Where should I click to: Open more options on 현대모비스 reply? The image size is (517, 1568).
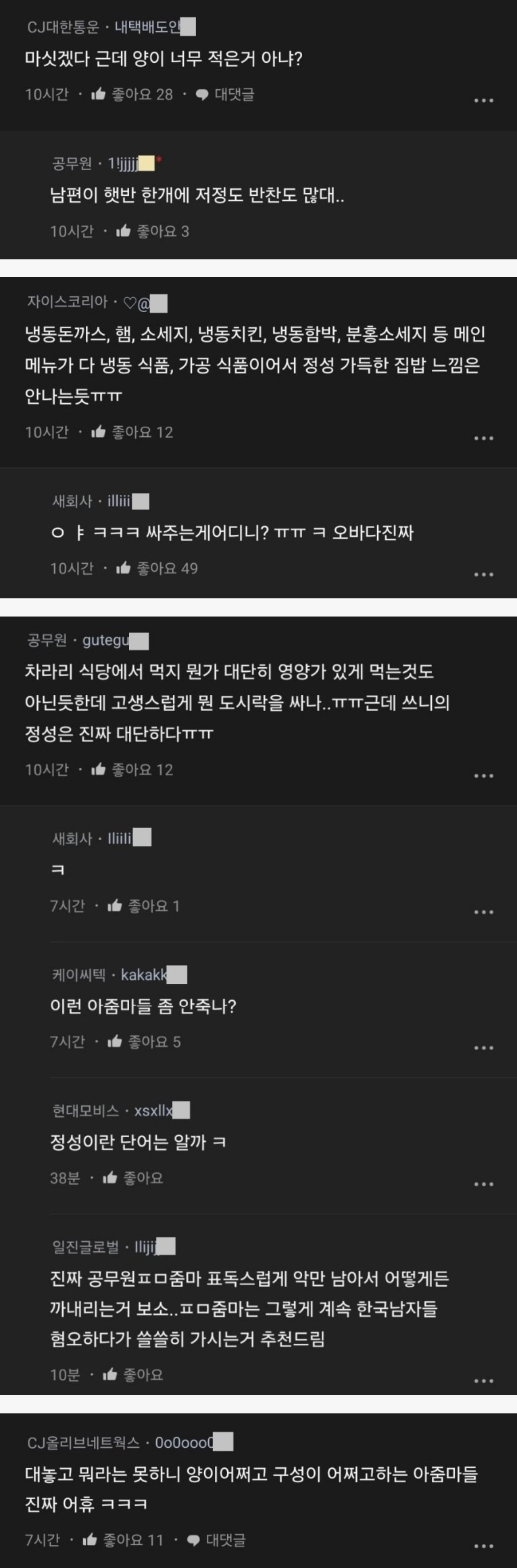coord(484,1184)
